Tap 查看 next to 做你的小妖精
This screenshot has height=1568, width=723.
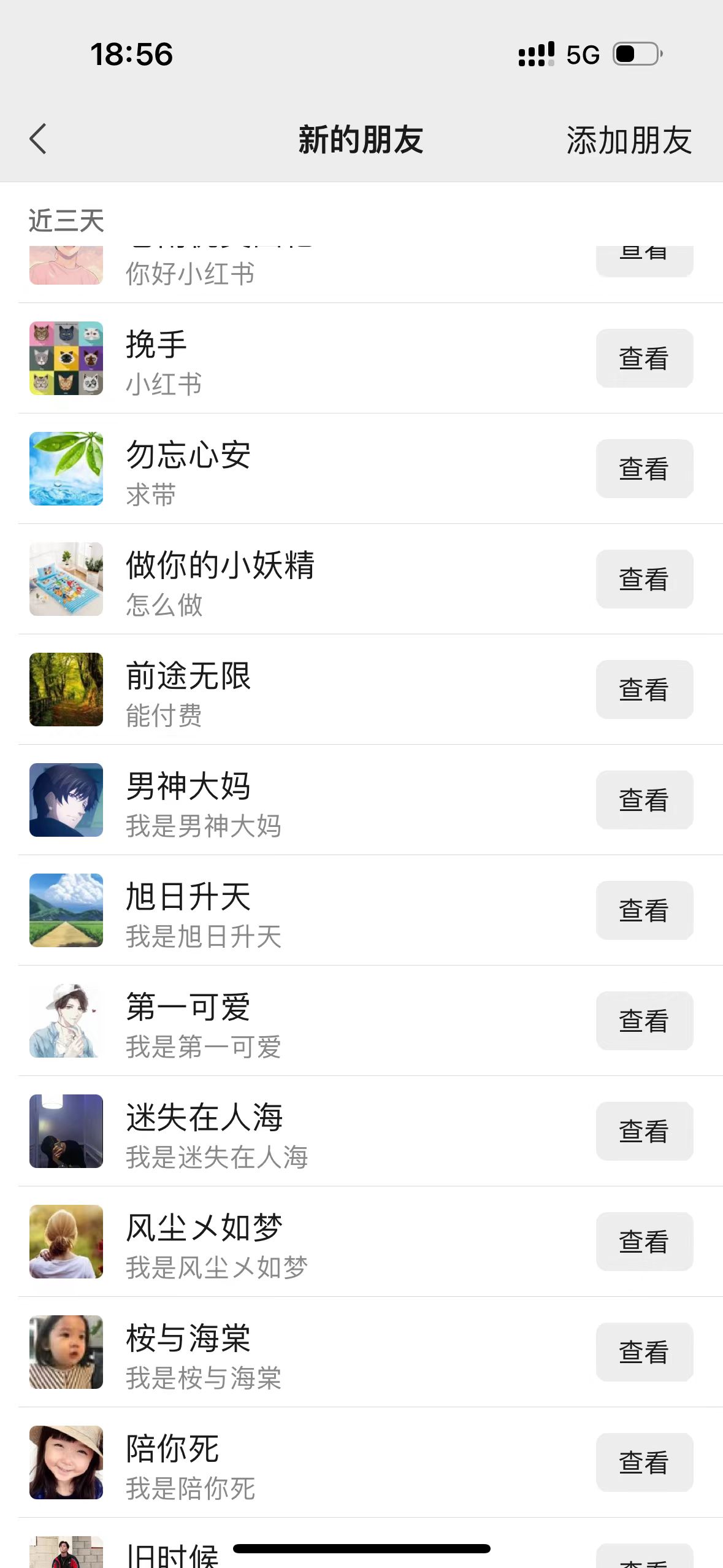(644, 579)
